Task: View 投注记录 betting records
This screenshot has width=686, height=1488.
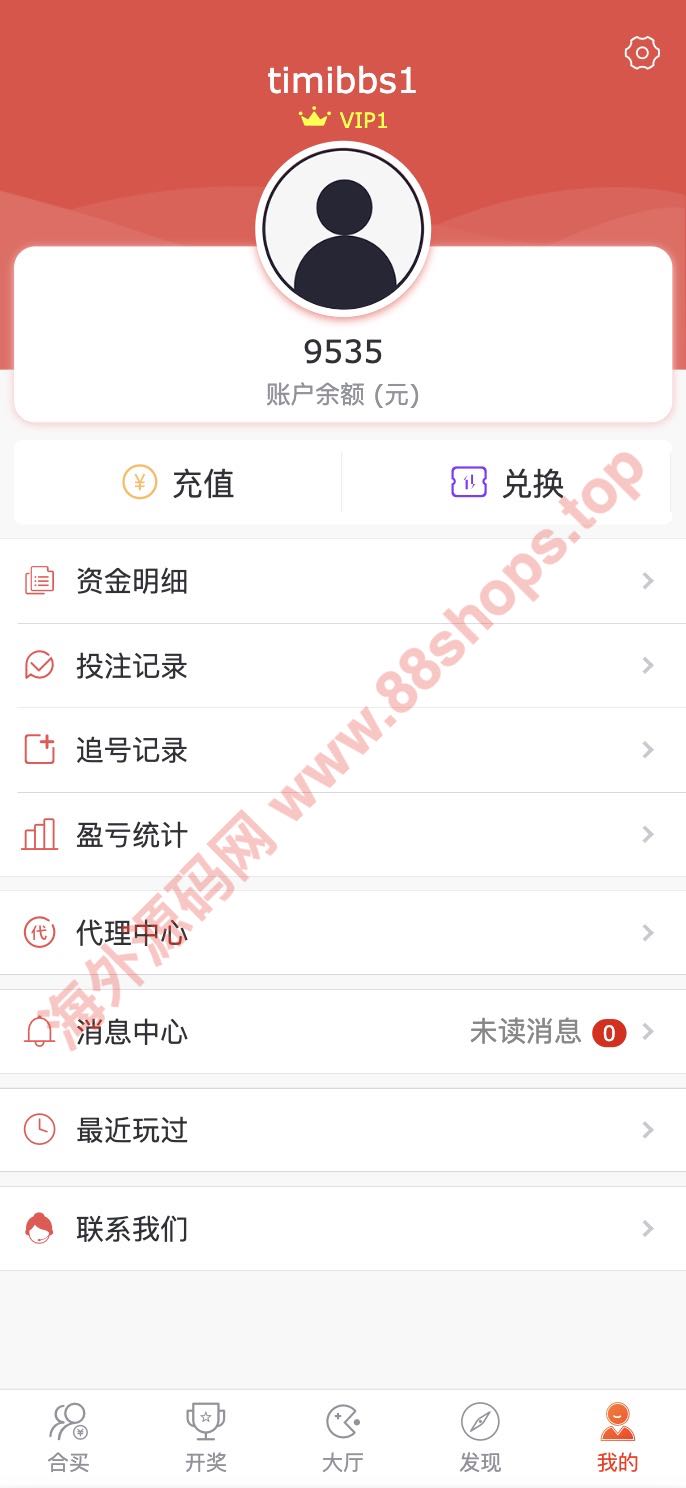Action: 343,666
